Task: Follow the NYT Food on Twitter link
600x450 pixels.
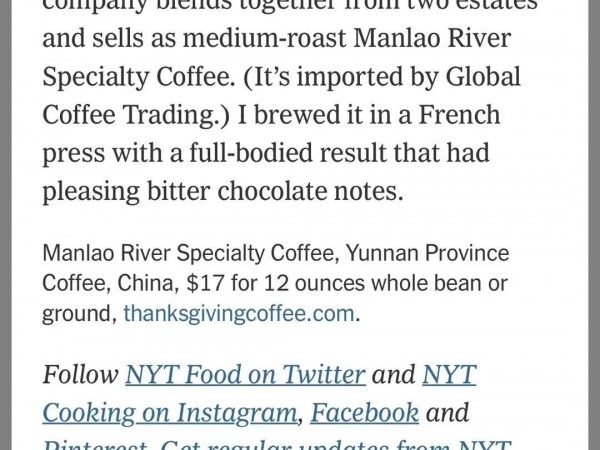Action: pyautogui.click(x=245, y=375)
